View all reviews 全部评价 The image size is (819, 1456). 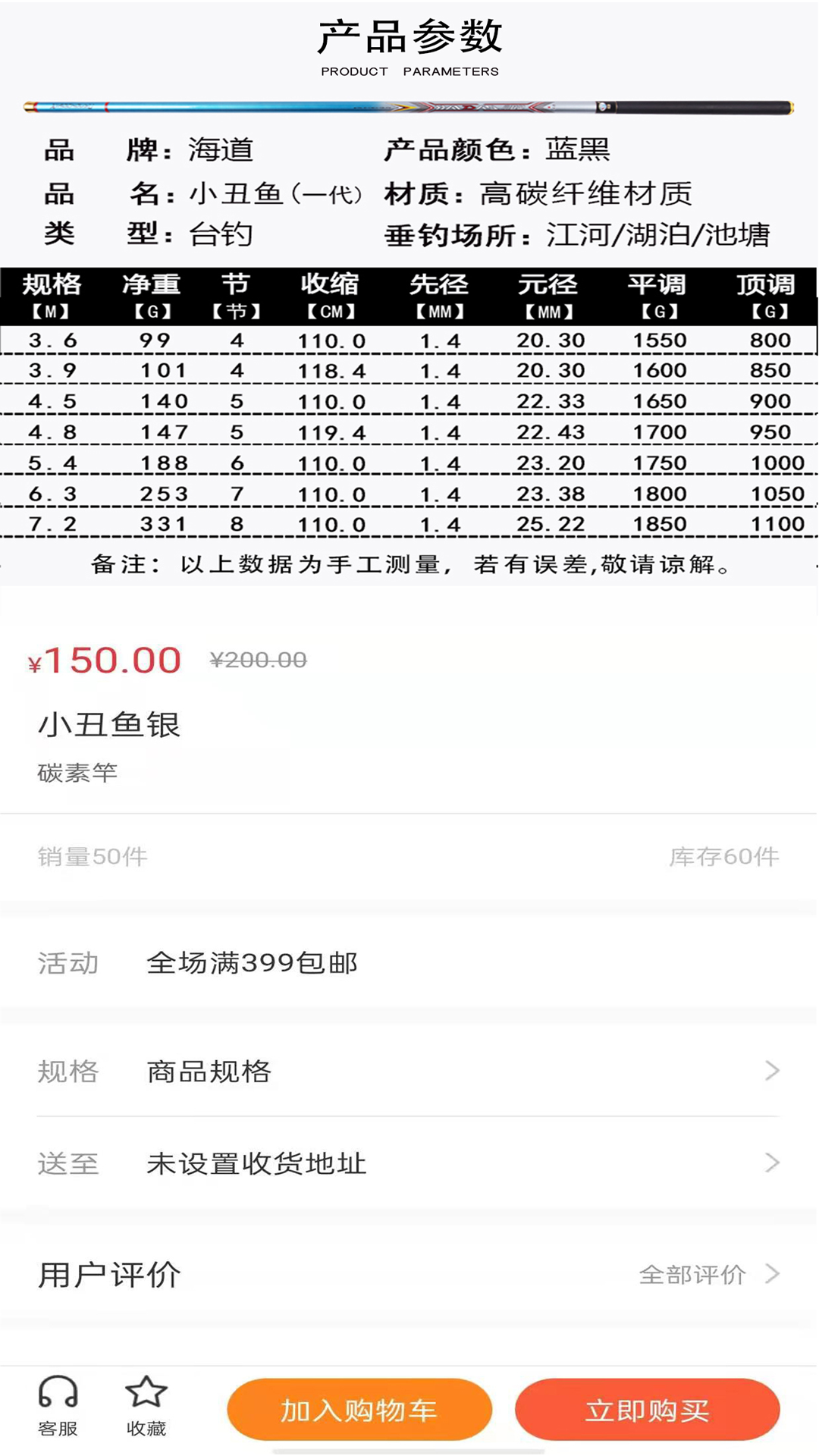(x=708, y=1274)
